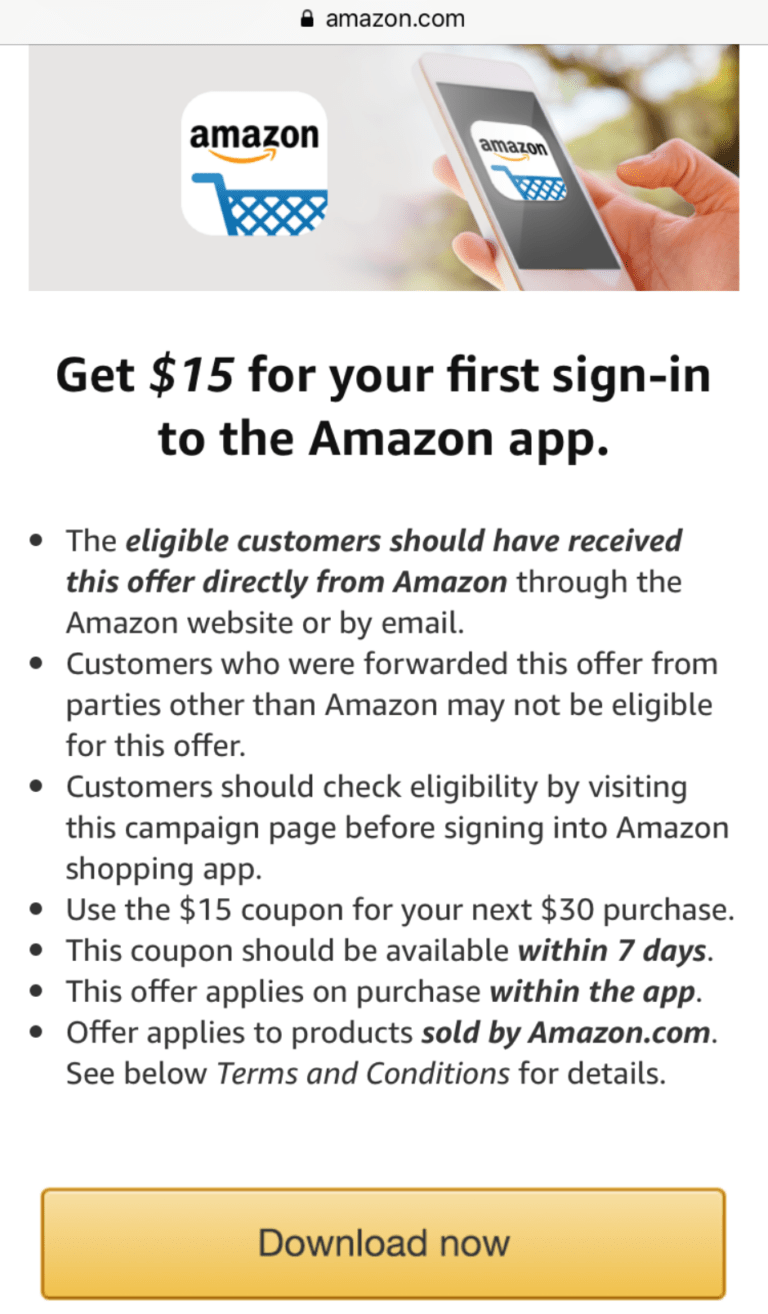Click the bullet mentioning within 7 days

pyautogui.click(x=385, y=950)
